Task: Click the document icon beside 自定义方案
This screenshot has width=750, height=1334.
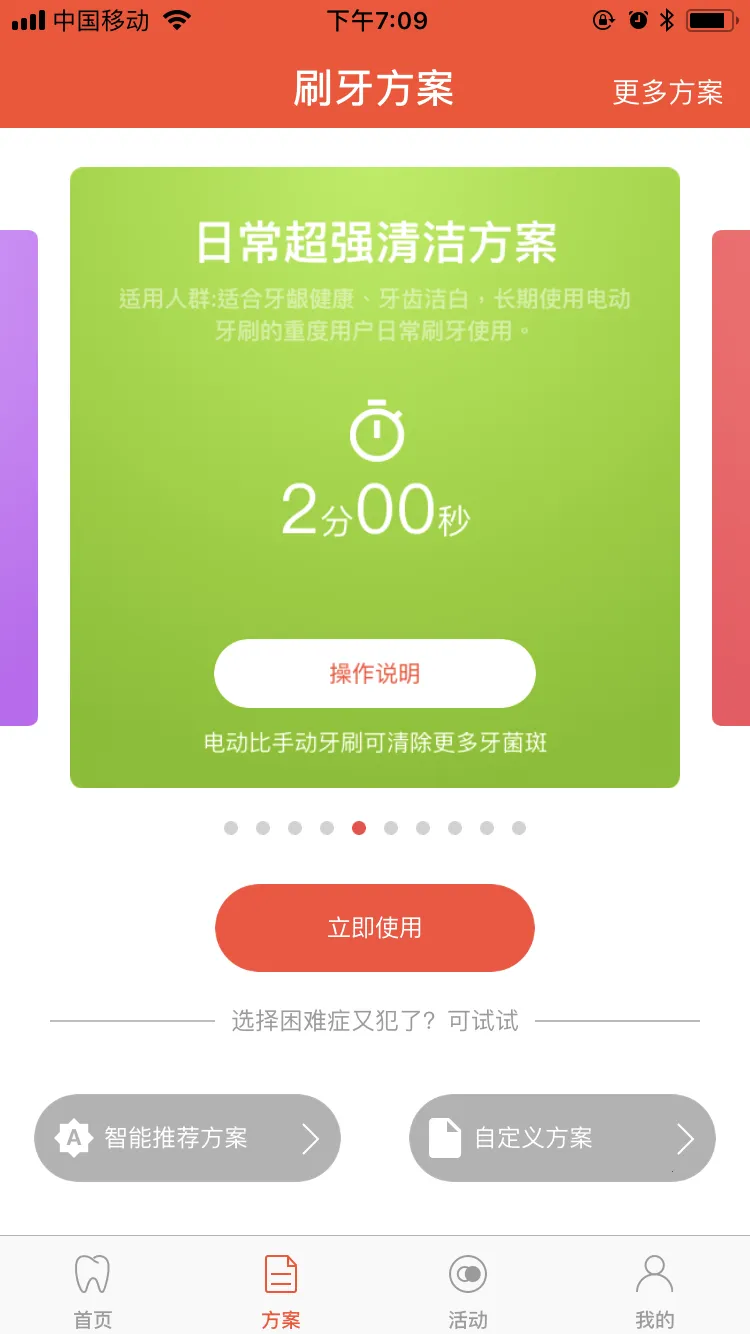Action: click(443, 1138)
